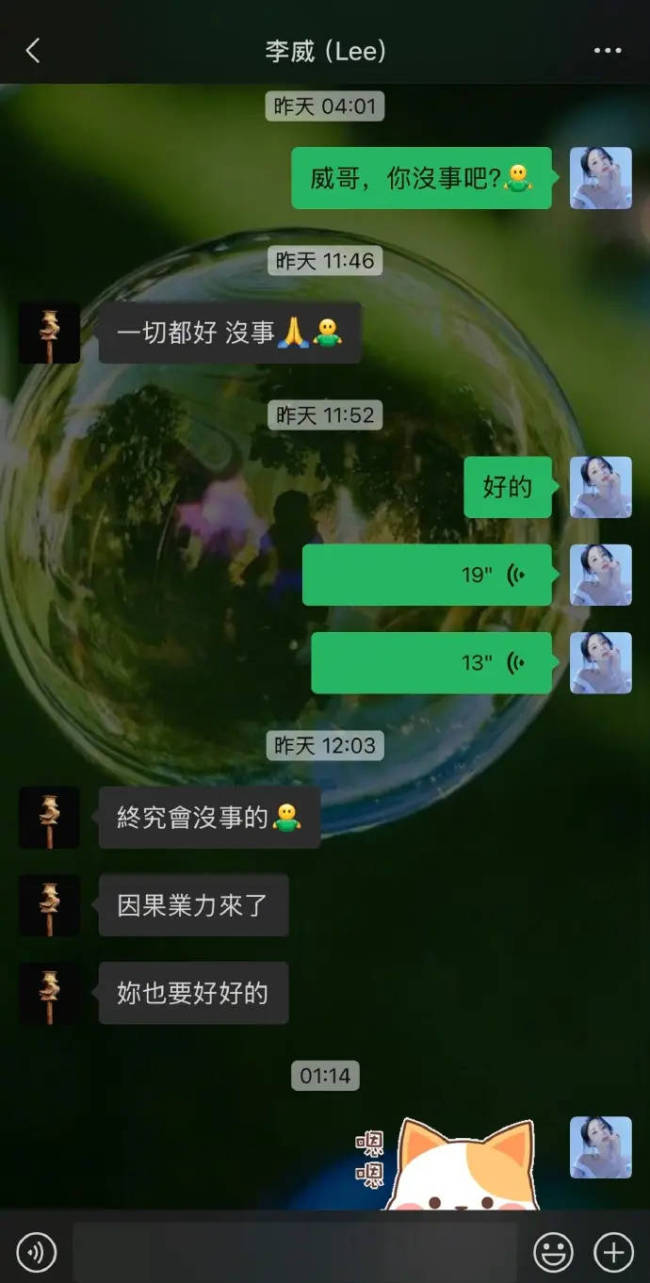
Task: Go back from the 李威 chat
Action: 33,51
